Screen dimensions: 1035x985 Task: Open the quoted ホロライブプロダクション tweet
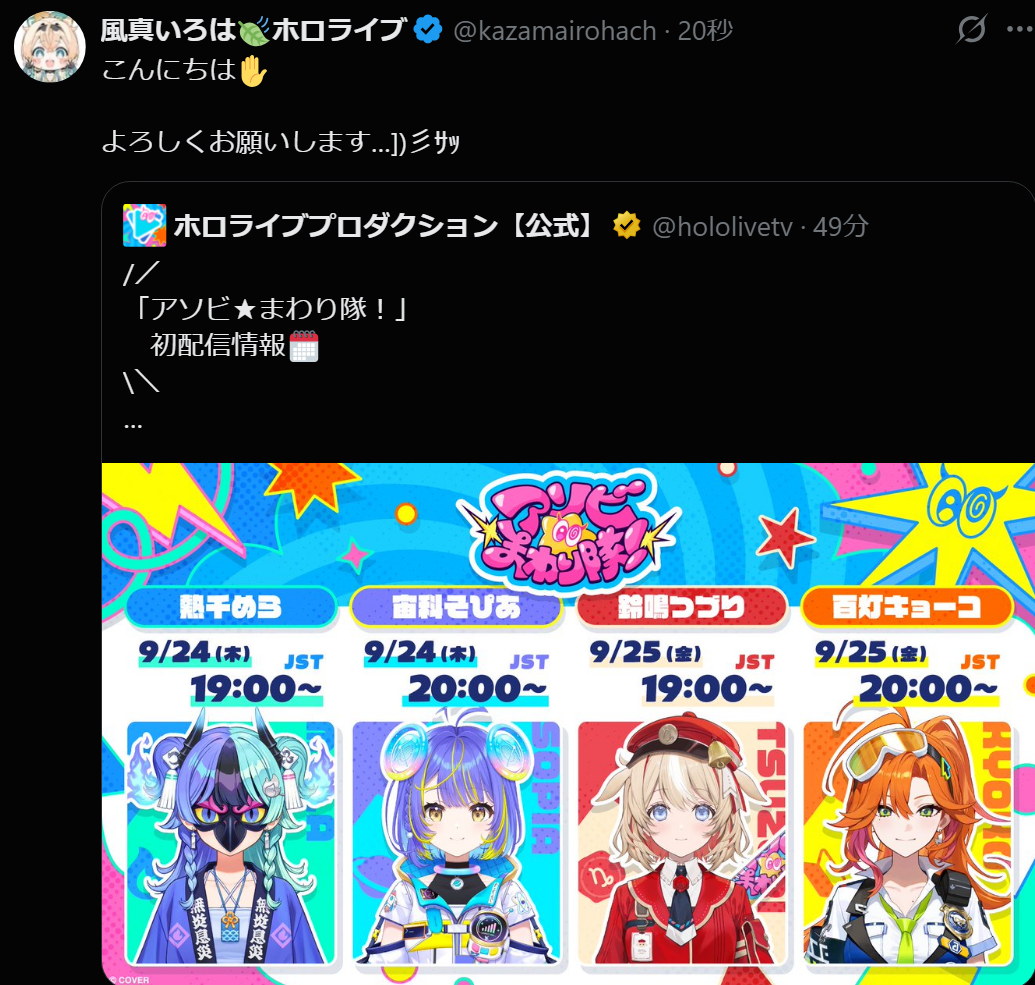[x=568, y=322]
